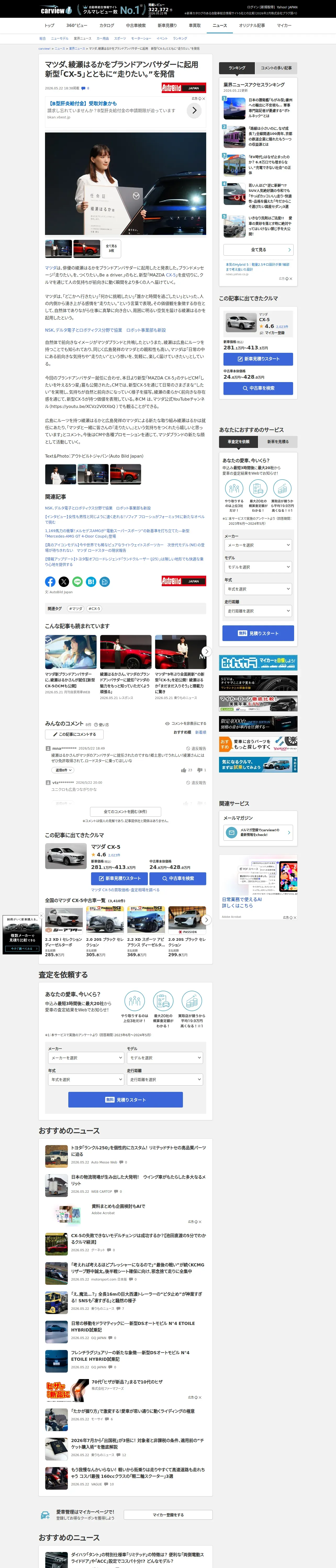Open the カタログ navigation tab

click(x=107, y=26)
